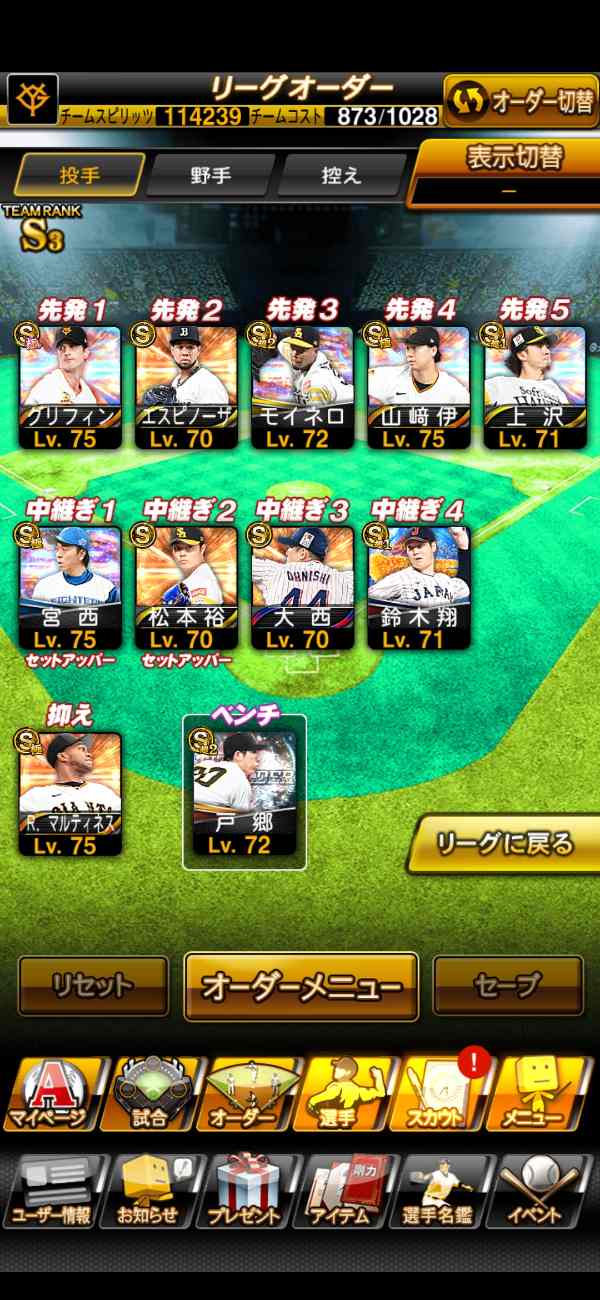
Task: Tap the セーブ button
Action: coord(508,986)
